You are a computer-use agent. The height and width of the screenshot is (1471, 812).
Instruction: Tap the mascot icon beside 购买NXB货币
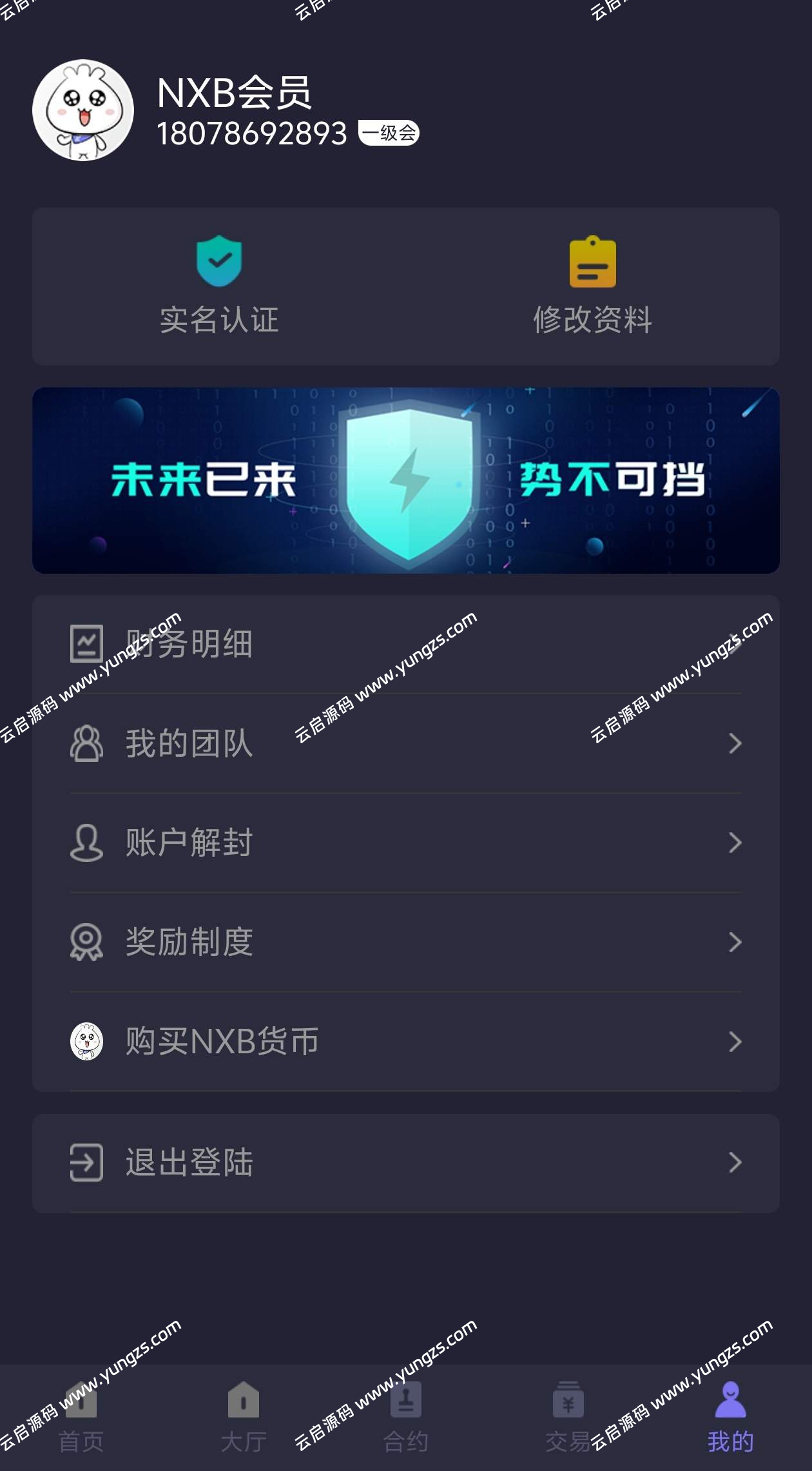pos(86,1041)
